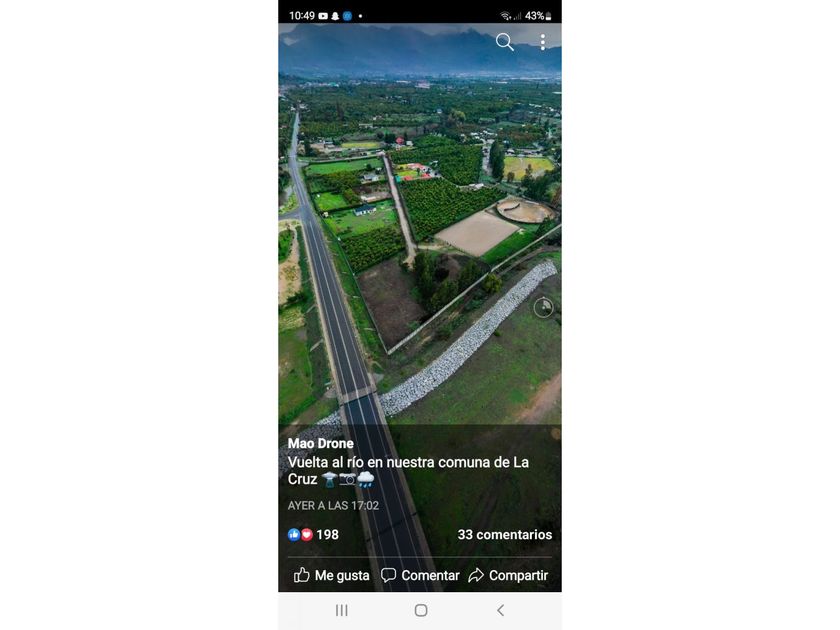The height and width of the screenshot is (630, 840).
Task: Open the search icon
Action: [x=505, y=42]
